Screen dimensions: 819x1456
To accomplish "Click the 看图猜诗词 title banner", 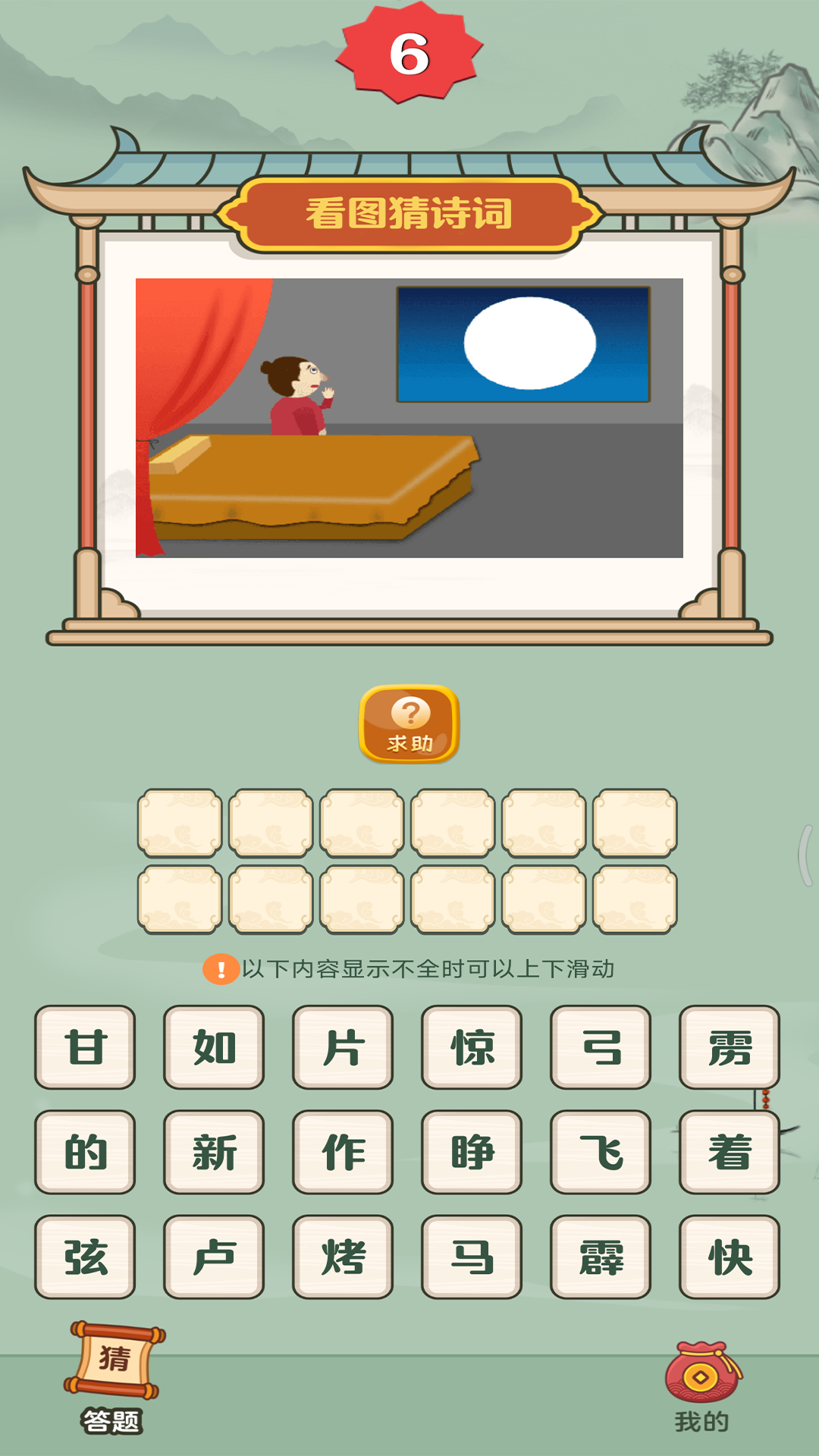I will click(x=411, y=212).
